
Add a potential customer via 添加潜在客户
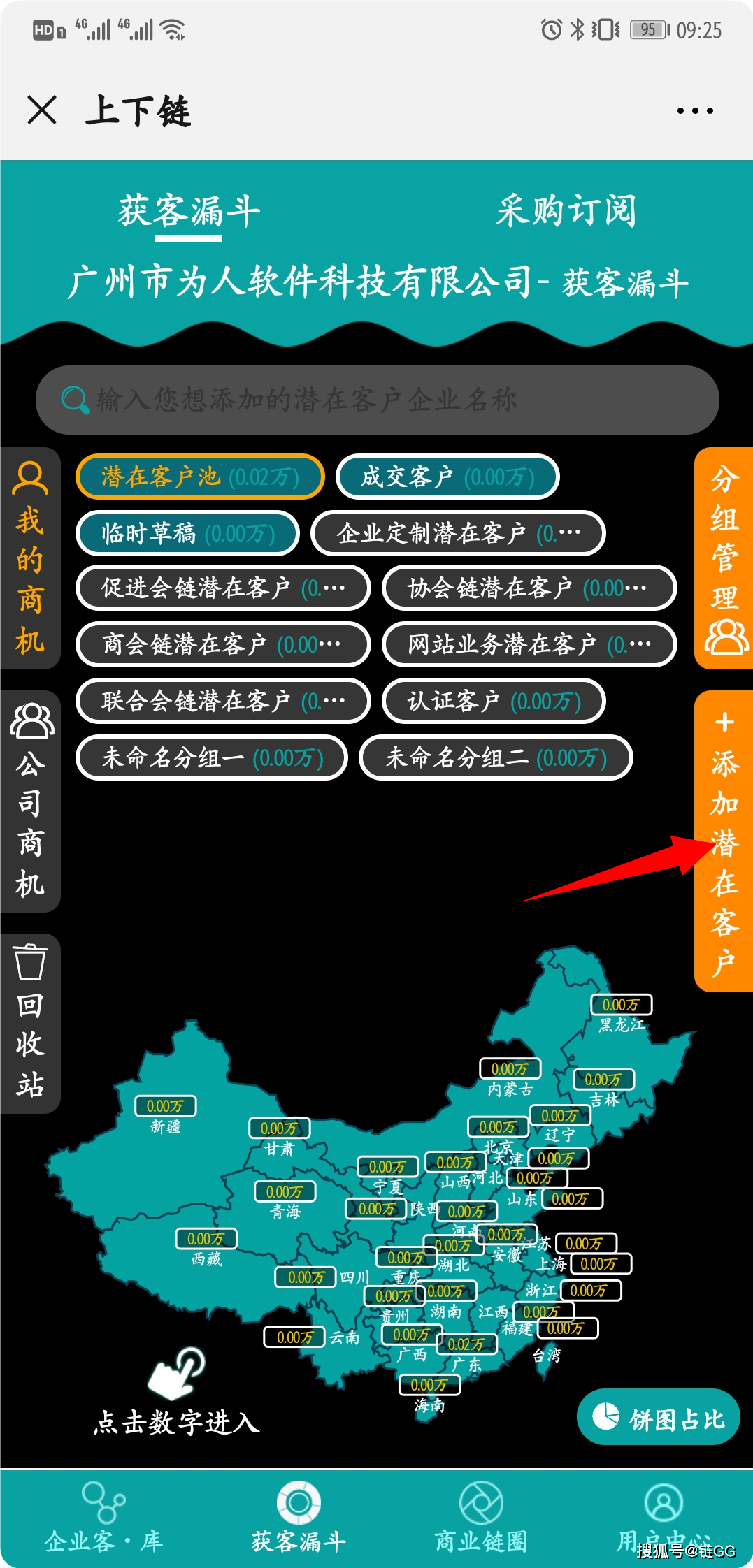724,841
